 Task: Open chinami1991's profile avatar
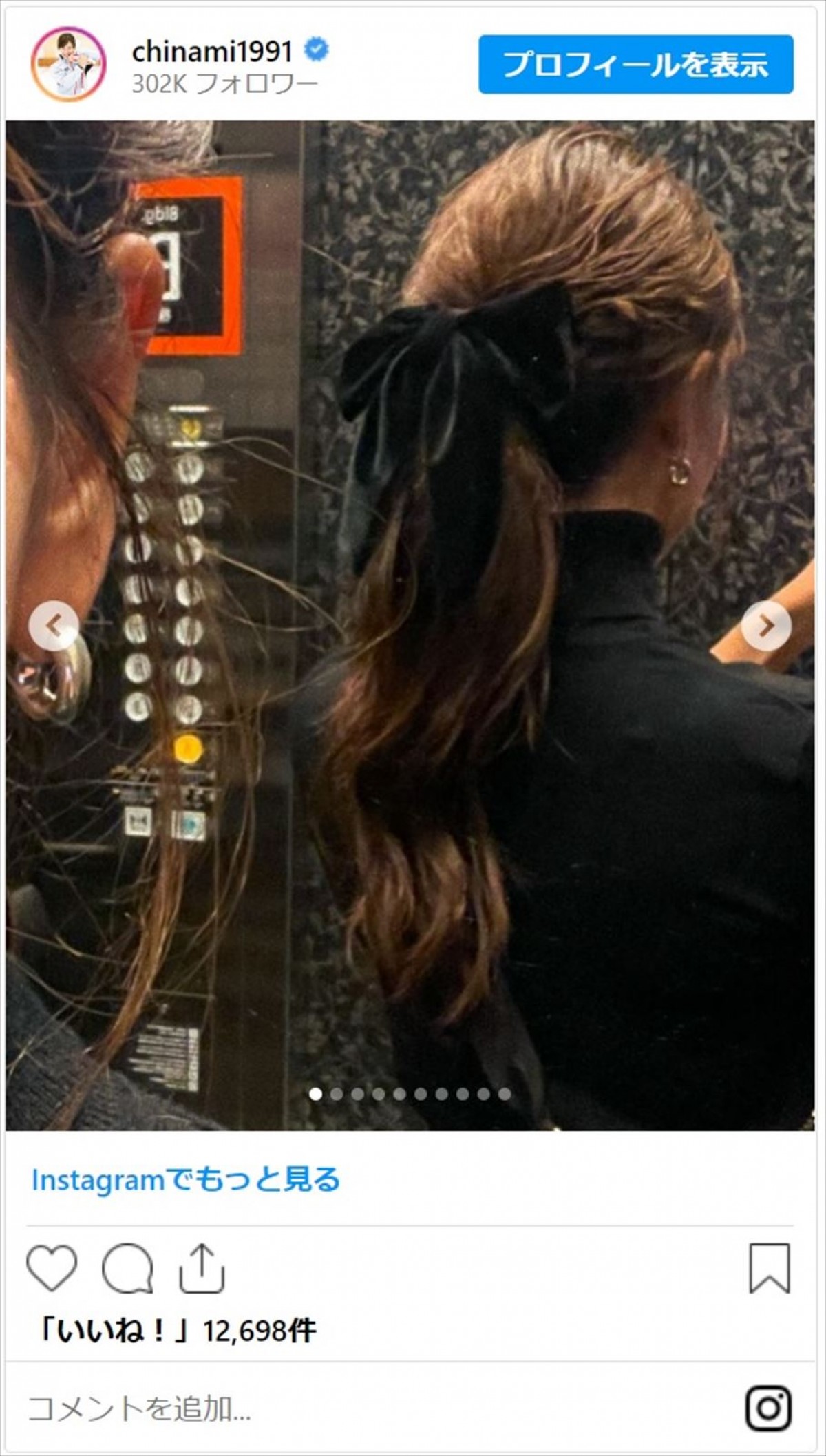coord(68,65)
